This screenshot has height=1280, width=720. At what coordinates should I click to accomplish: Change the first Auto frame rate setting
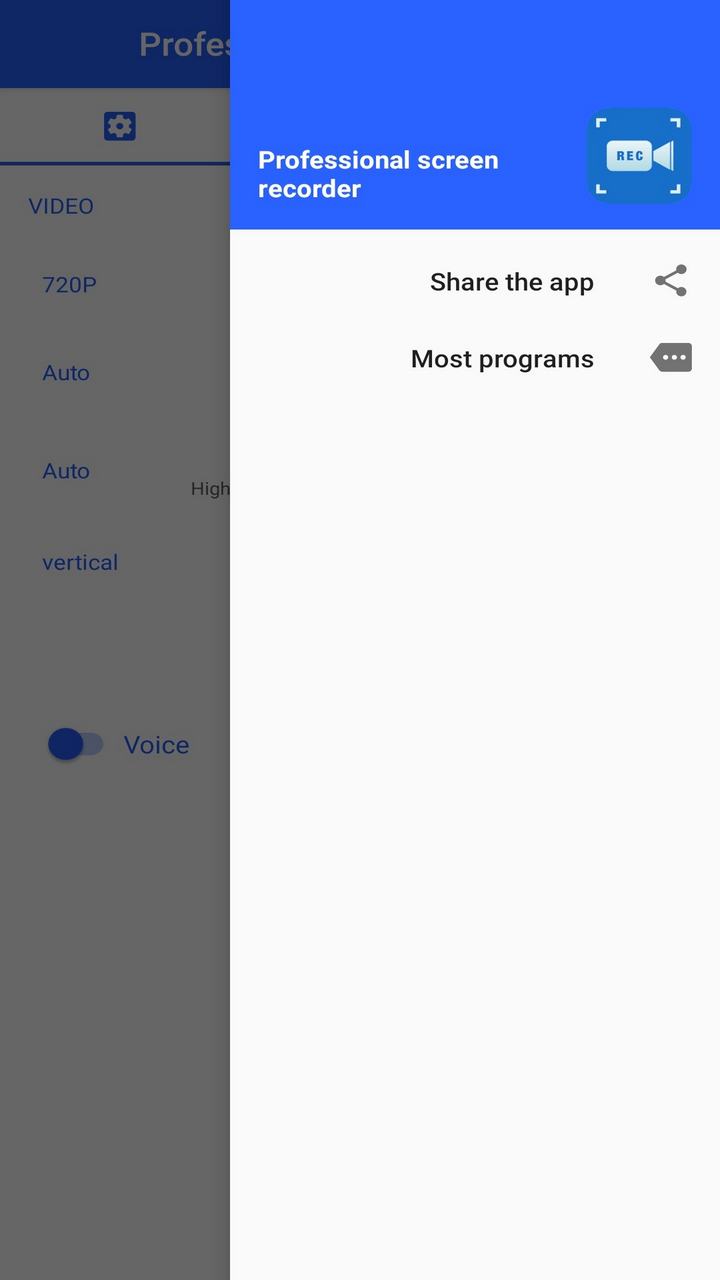65,372
